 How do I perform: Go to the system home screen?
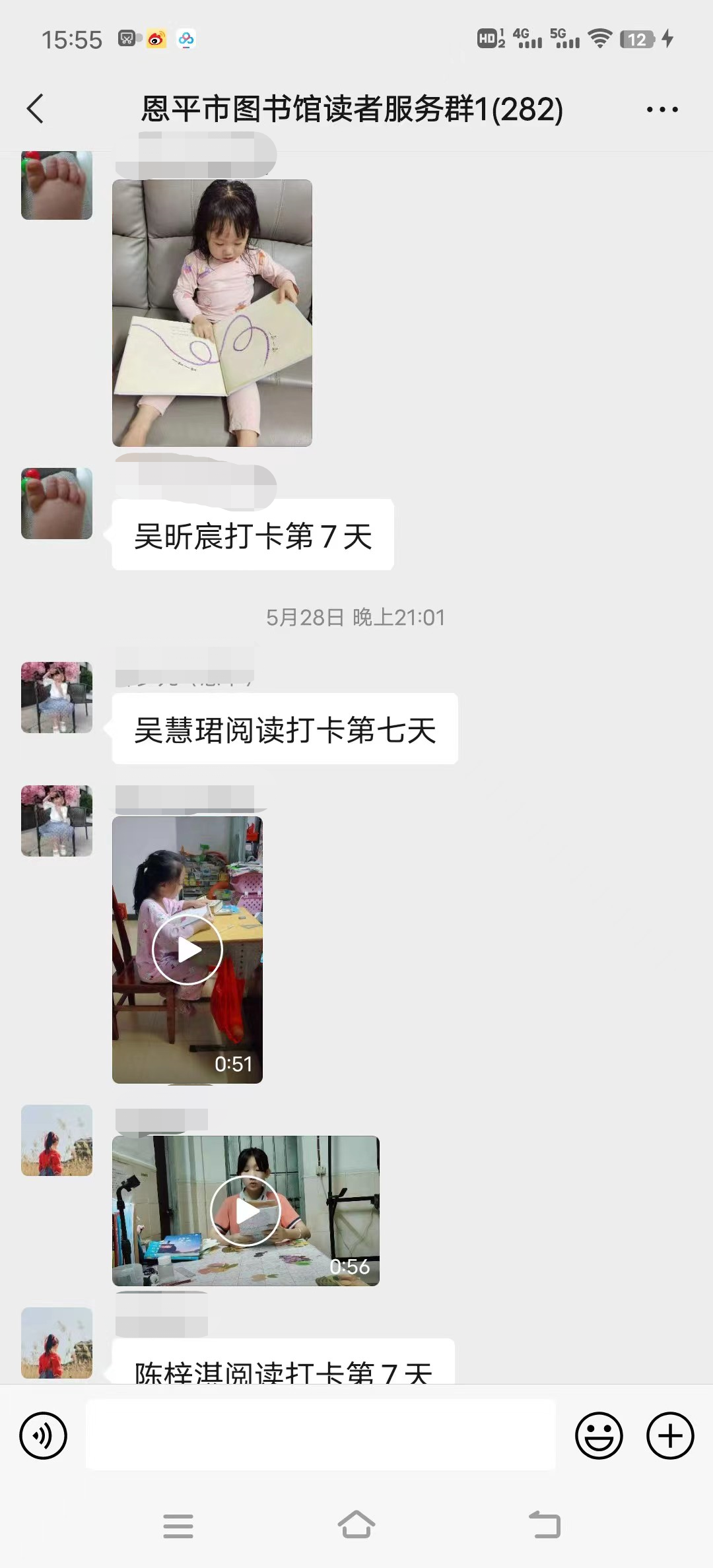click(x=356, y=1525)
